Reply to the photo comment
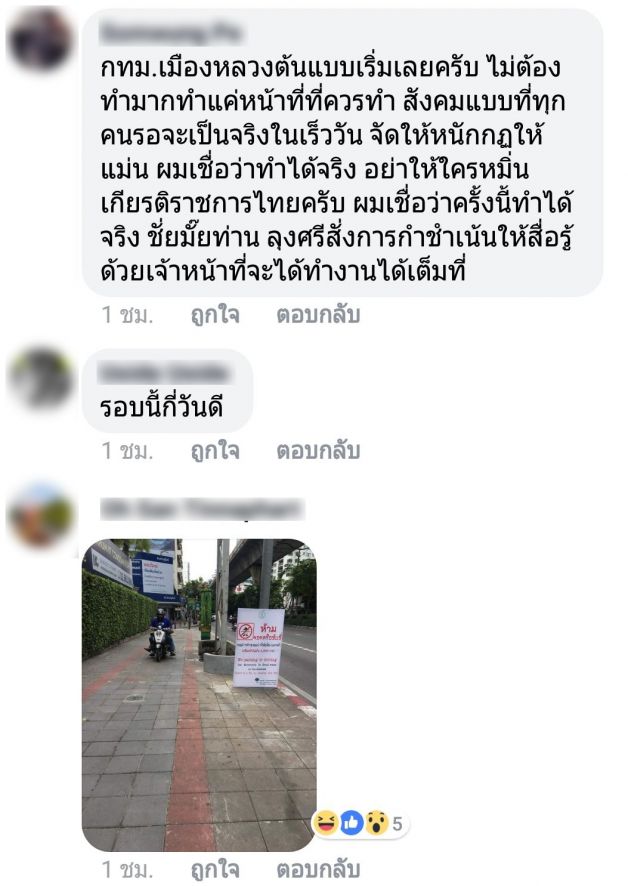 point(317,869)
